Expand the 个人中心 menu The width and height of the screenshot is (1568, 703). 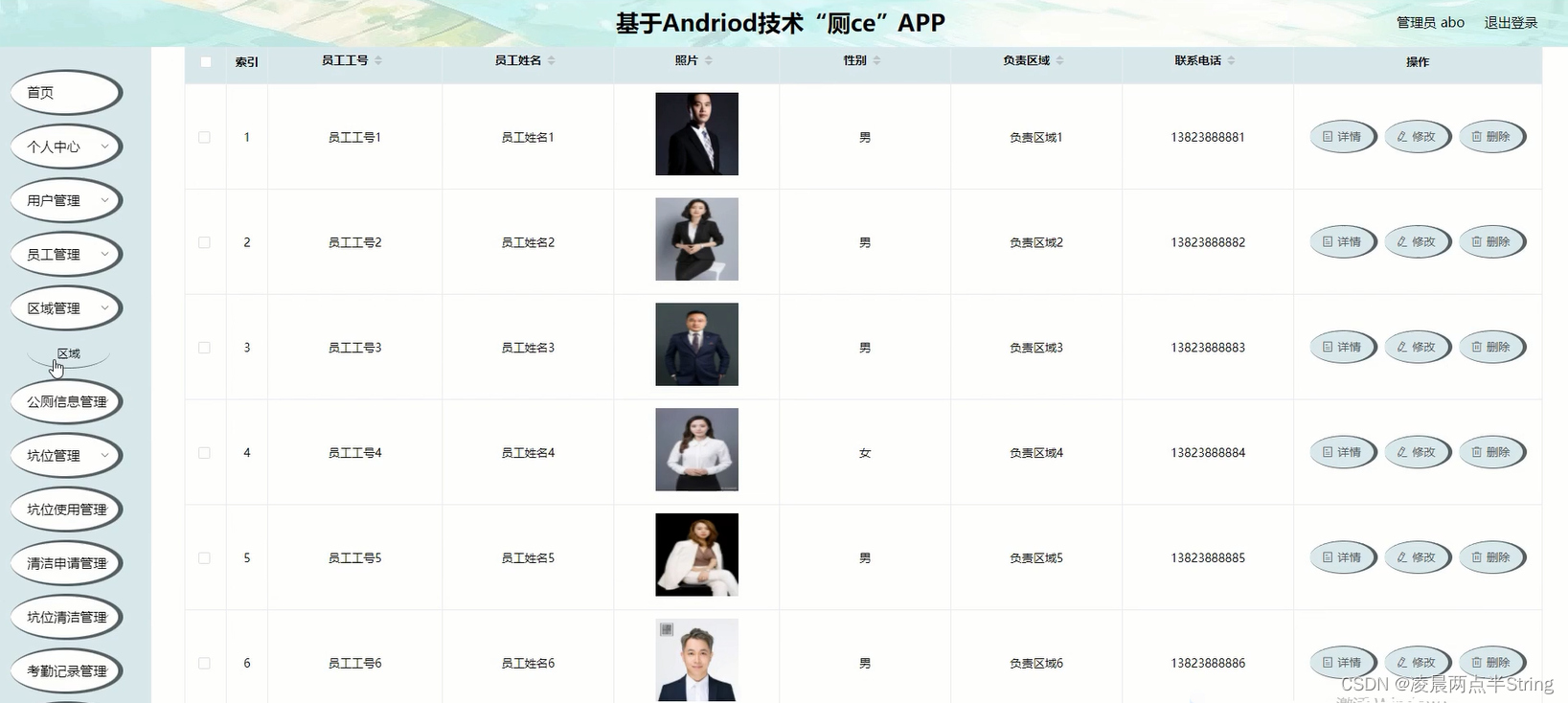click(x=65, y=147)
